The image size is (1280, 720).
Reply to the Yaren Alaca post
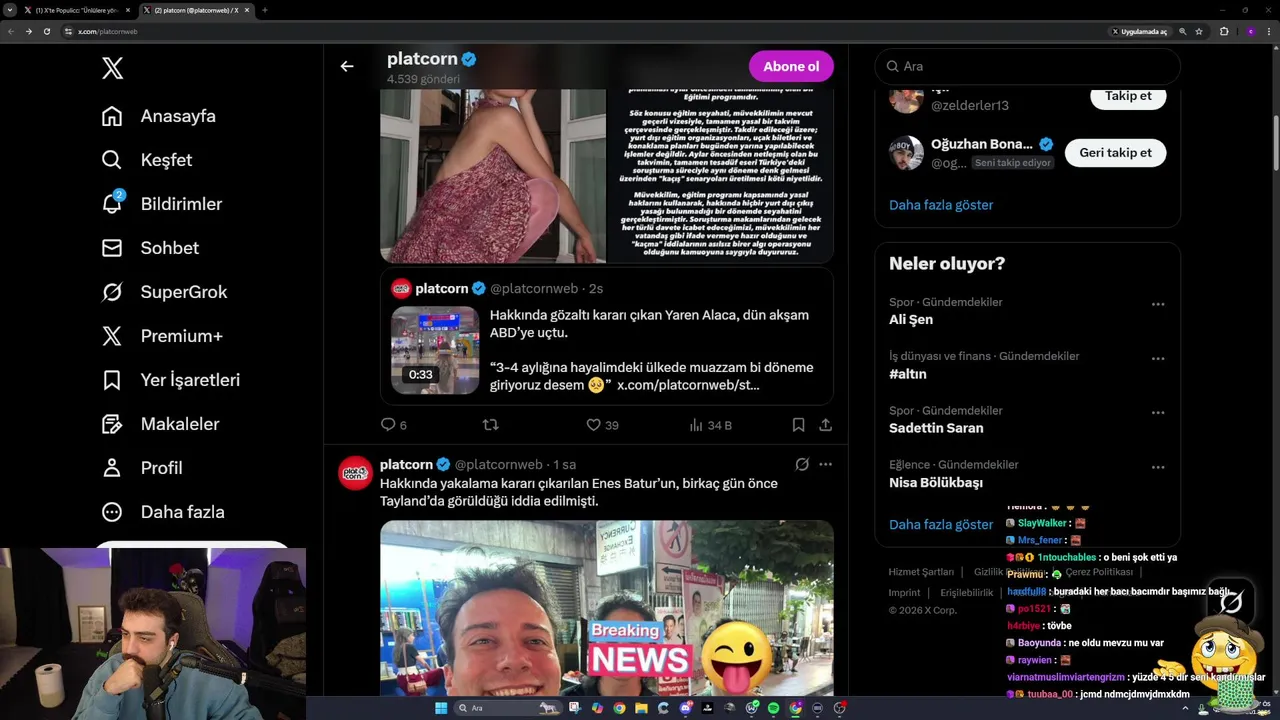(x=388, y=425)
